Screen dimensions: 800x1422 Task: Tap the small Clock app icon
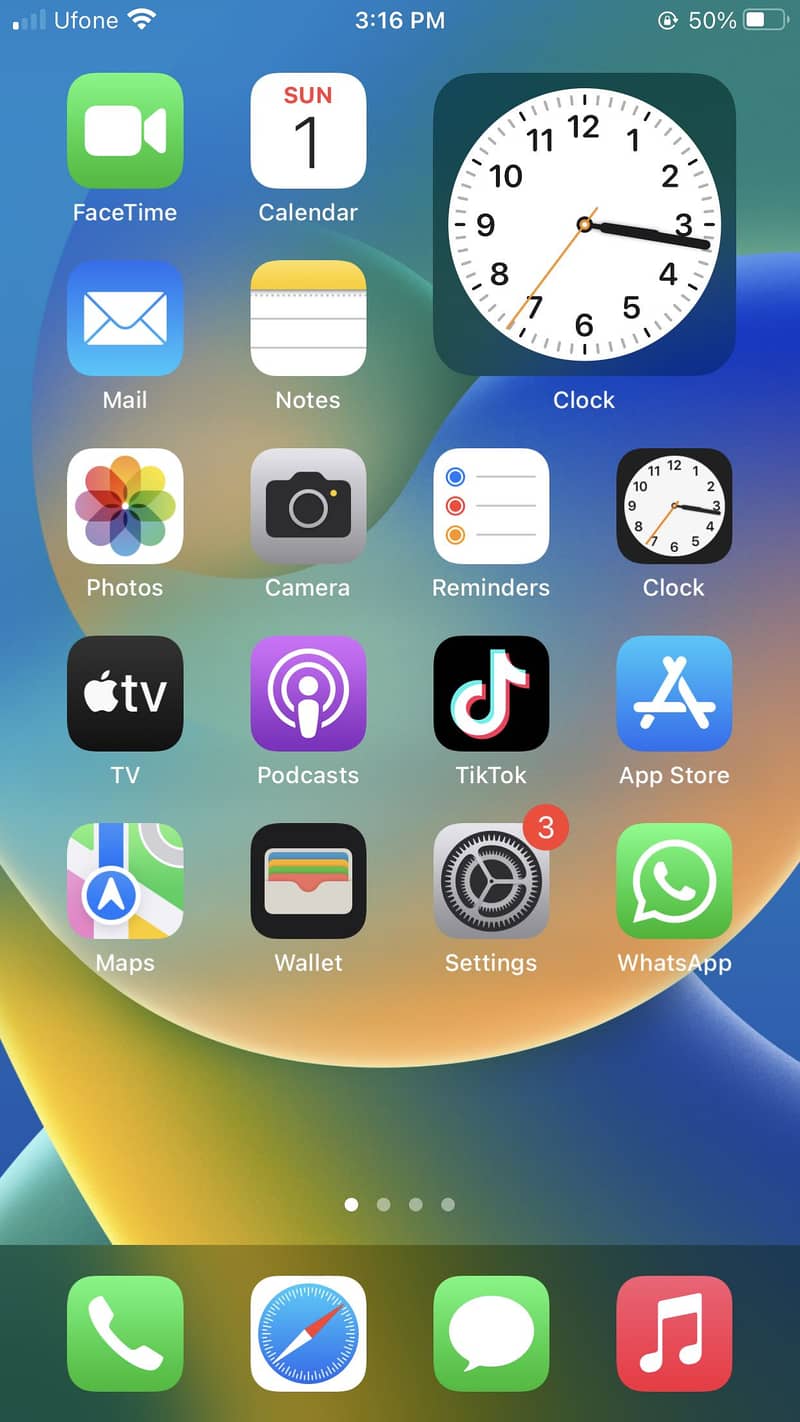674,506
